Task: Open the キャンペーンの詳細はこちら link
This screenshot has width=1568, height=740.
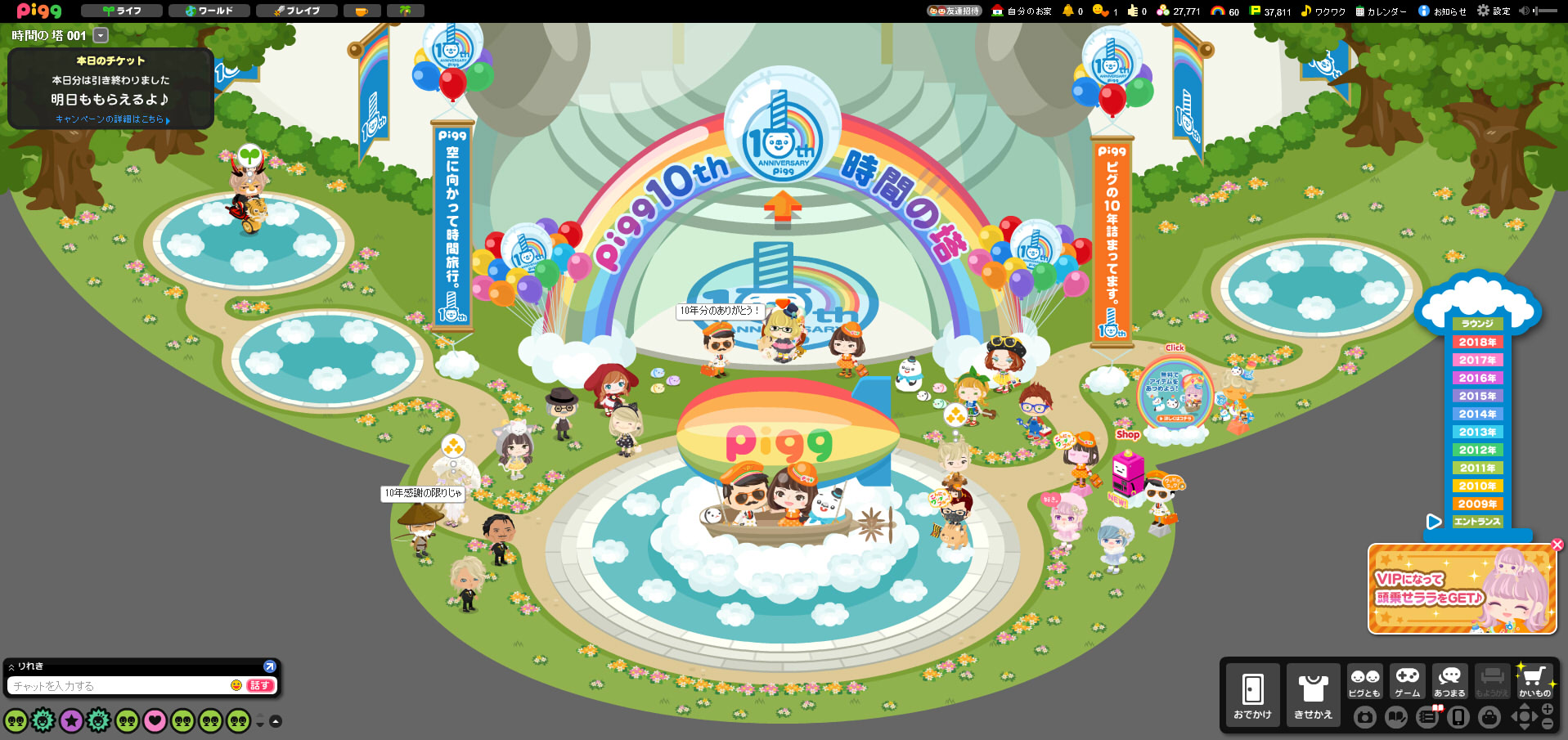Action: (x=112, y=119)
